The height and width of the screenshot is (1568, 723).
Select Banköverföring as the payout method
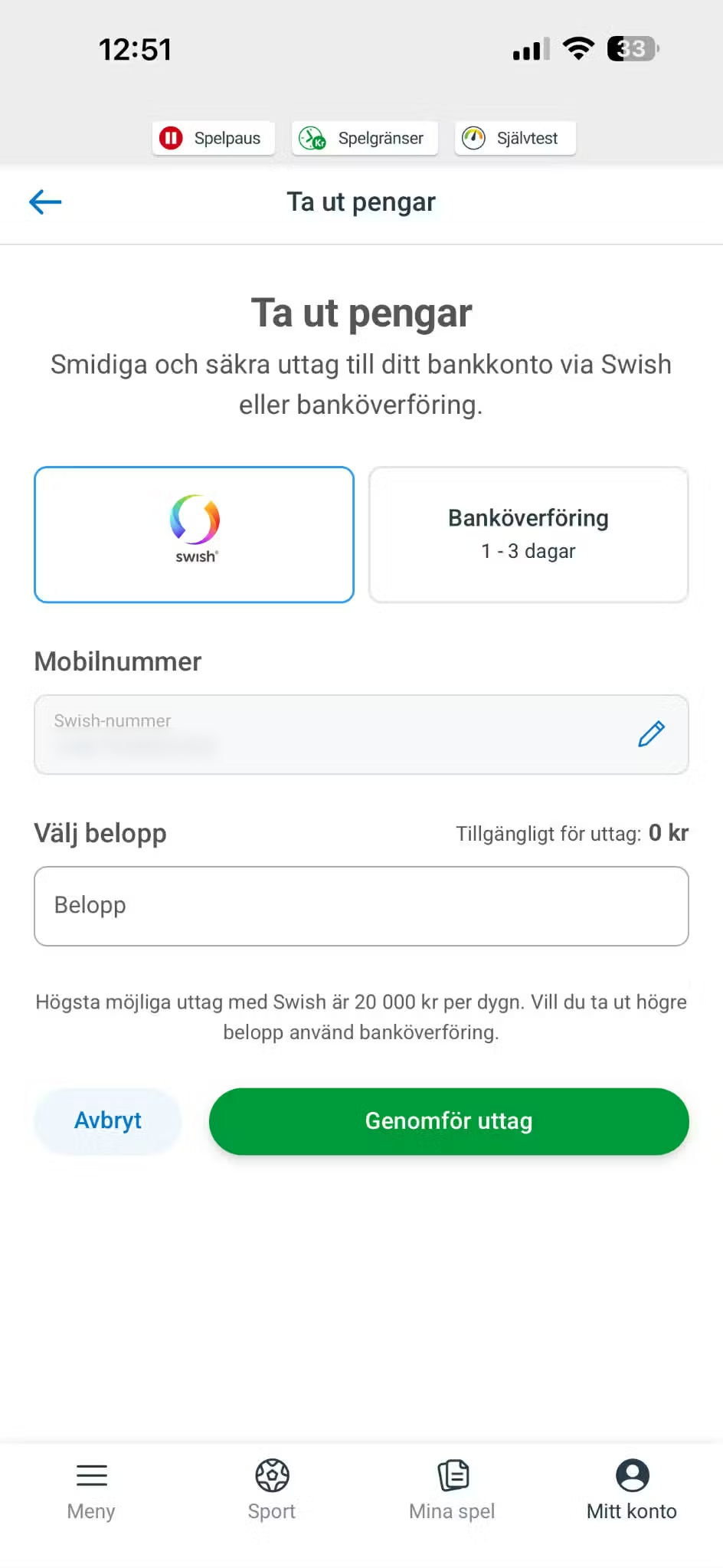[528, 534]
